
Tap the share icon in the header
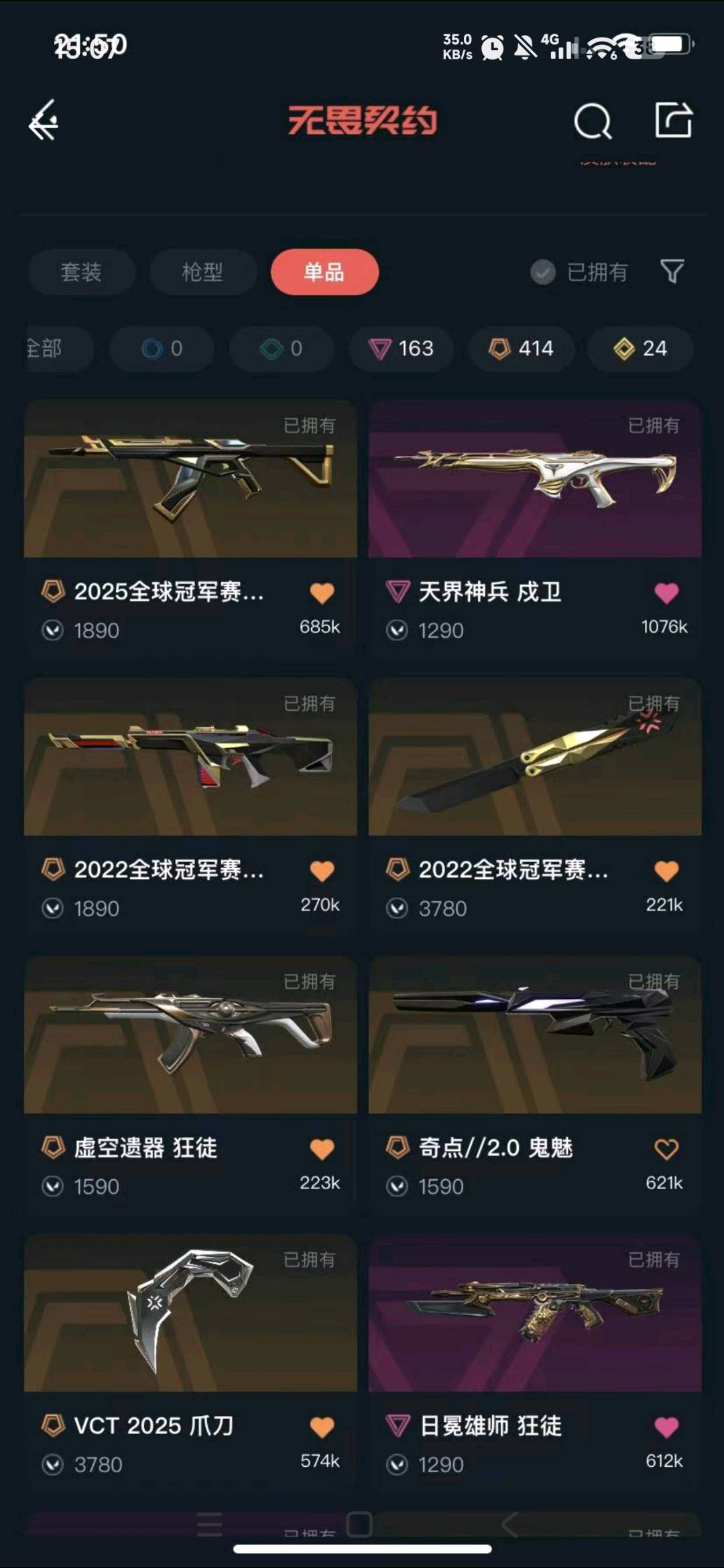(673, 121)
